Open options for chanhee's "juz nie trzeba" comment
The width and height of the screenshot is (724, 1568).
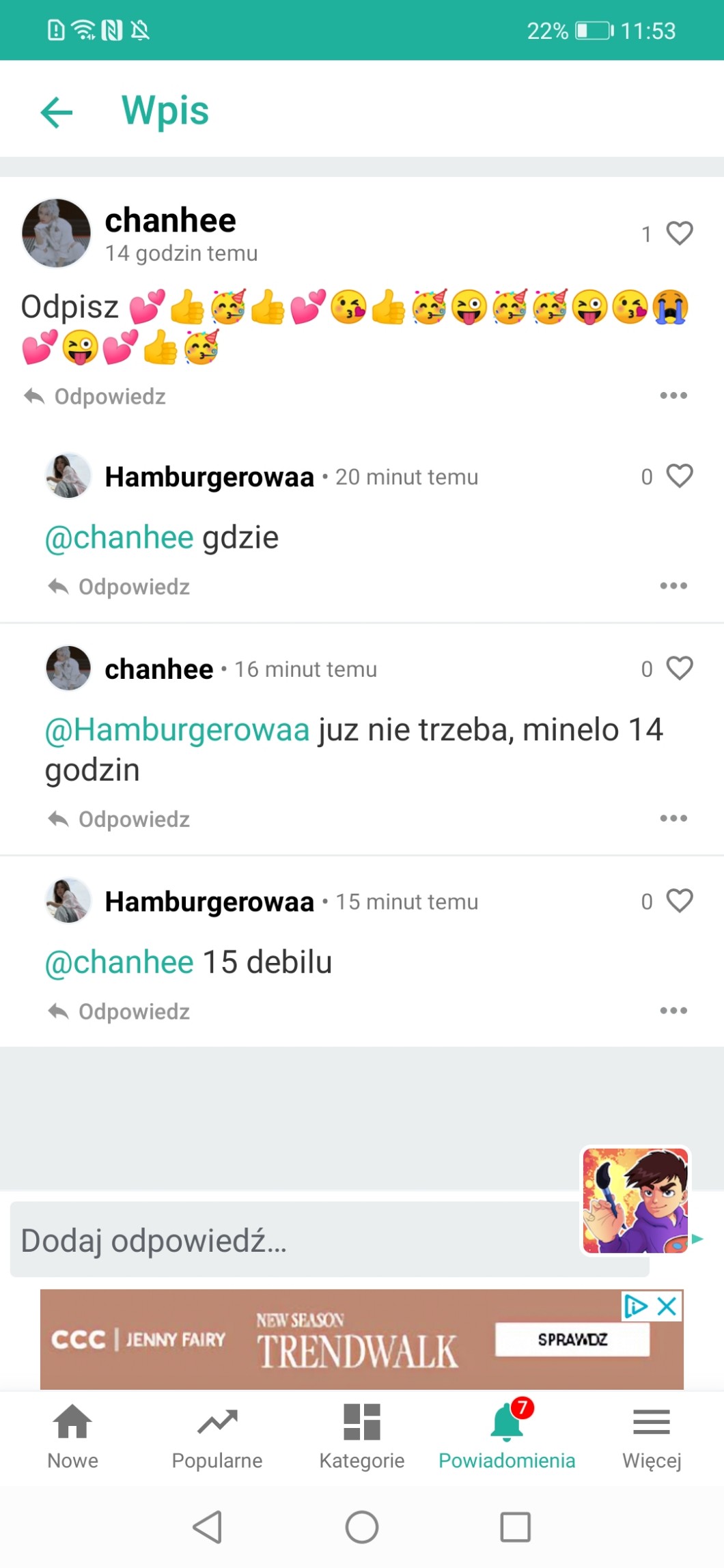point(673,818)
